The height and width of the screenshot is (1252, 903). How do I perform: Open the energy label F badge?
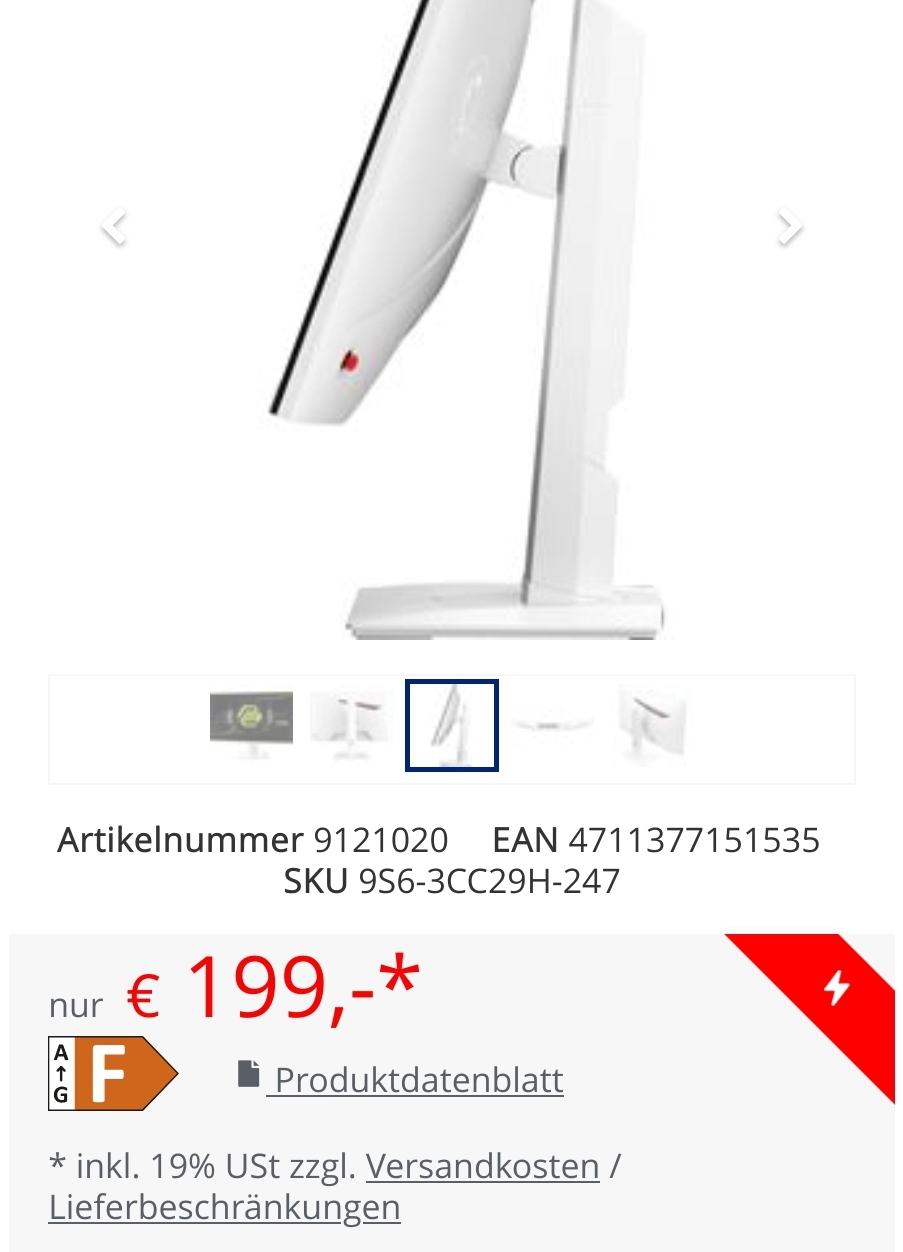[112, 1074]
